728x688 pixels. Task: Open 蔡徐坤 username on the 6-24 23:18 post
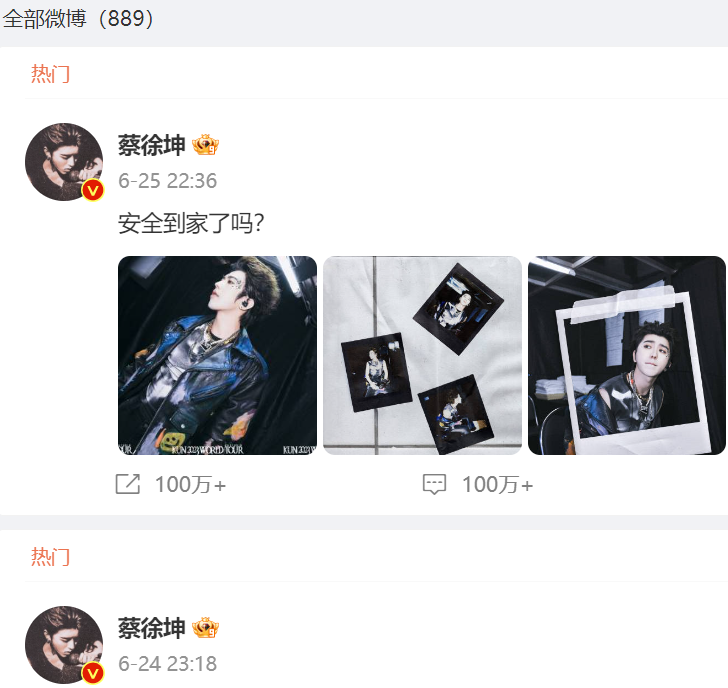tap(151, 628)
